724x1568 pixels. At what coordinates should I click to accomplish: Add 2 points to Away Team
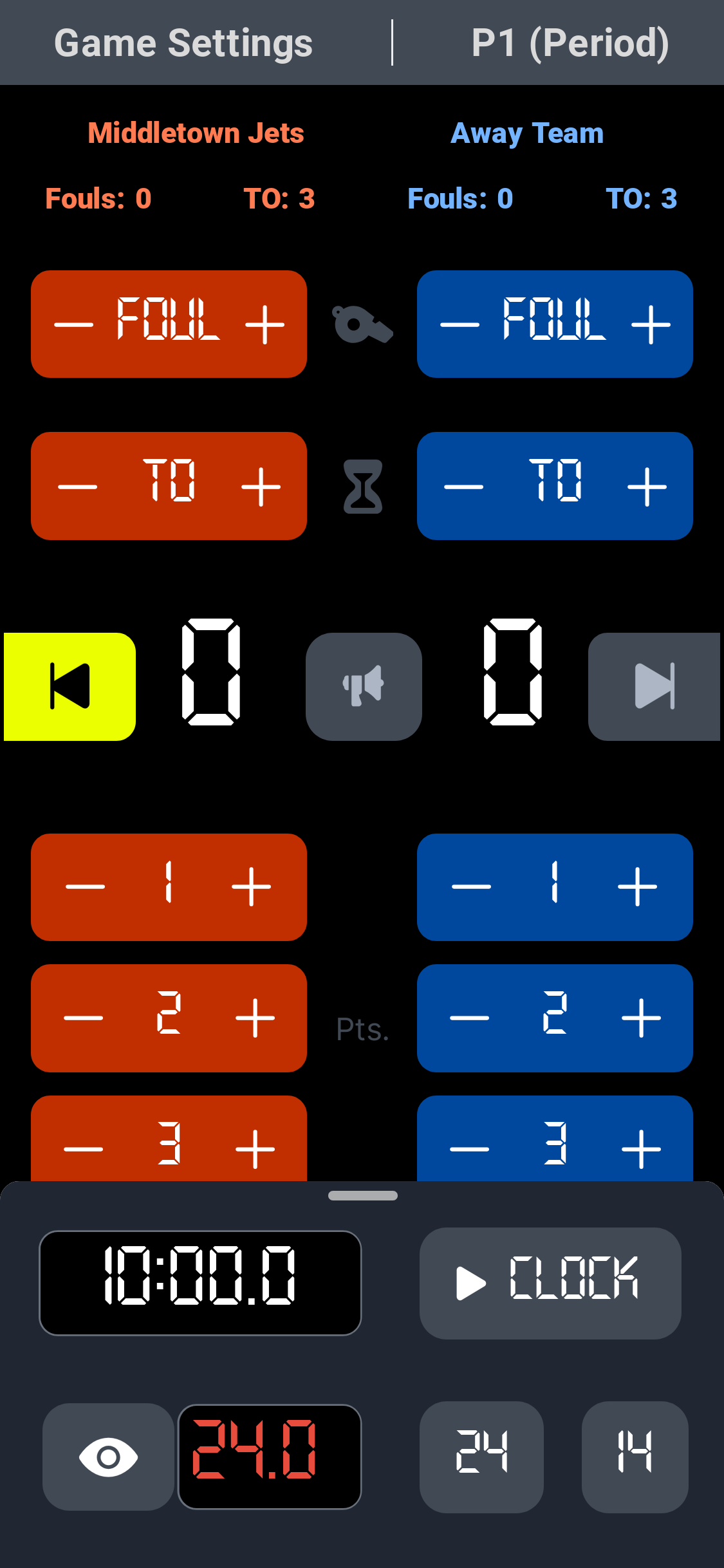[641, 1018]
